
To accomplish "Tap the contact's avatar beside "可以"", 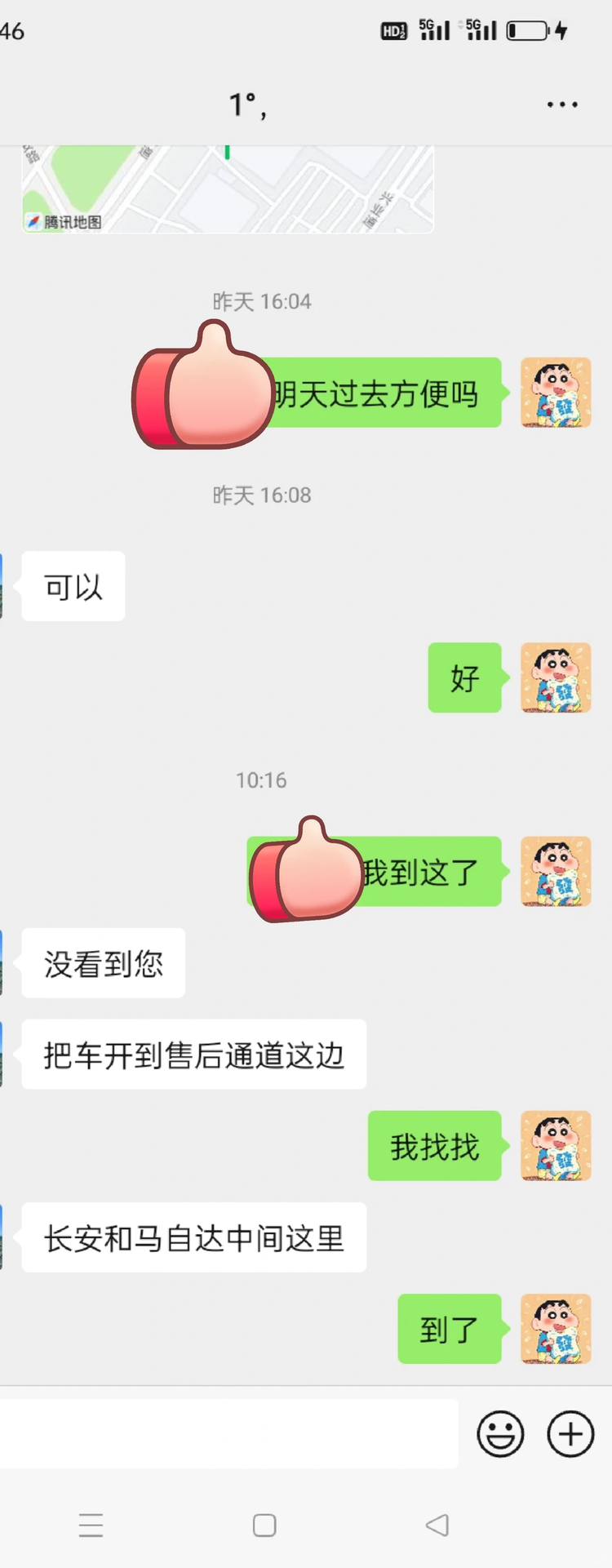I will coord(2,586).
